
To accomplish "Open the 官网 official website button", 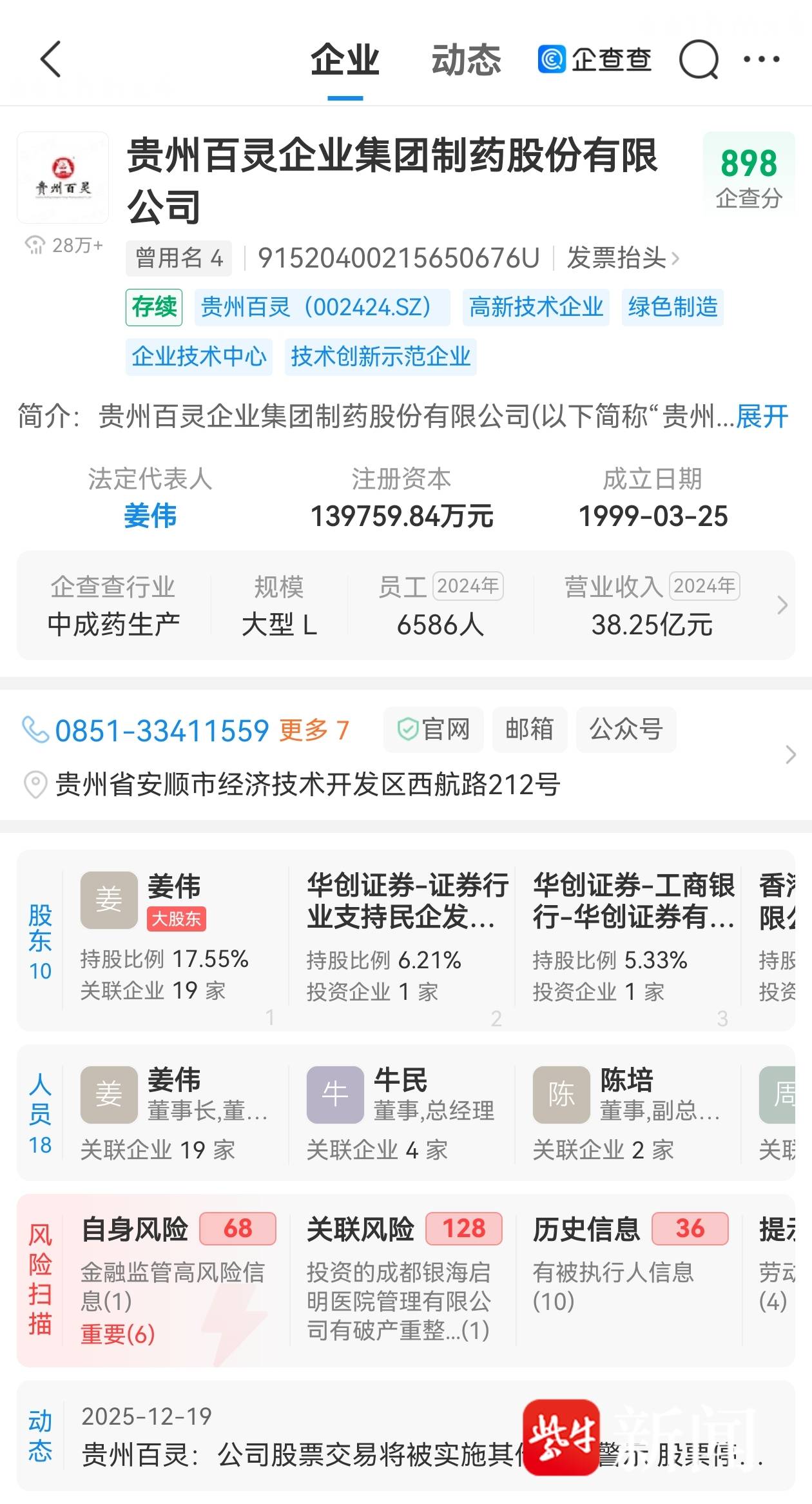I will coord(433,730).
